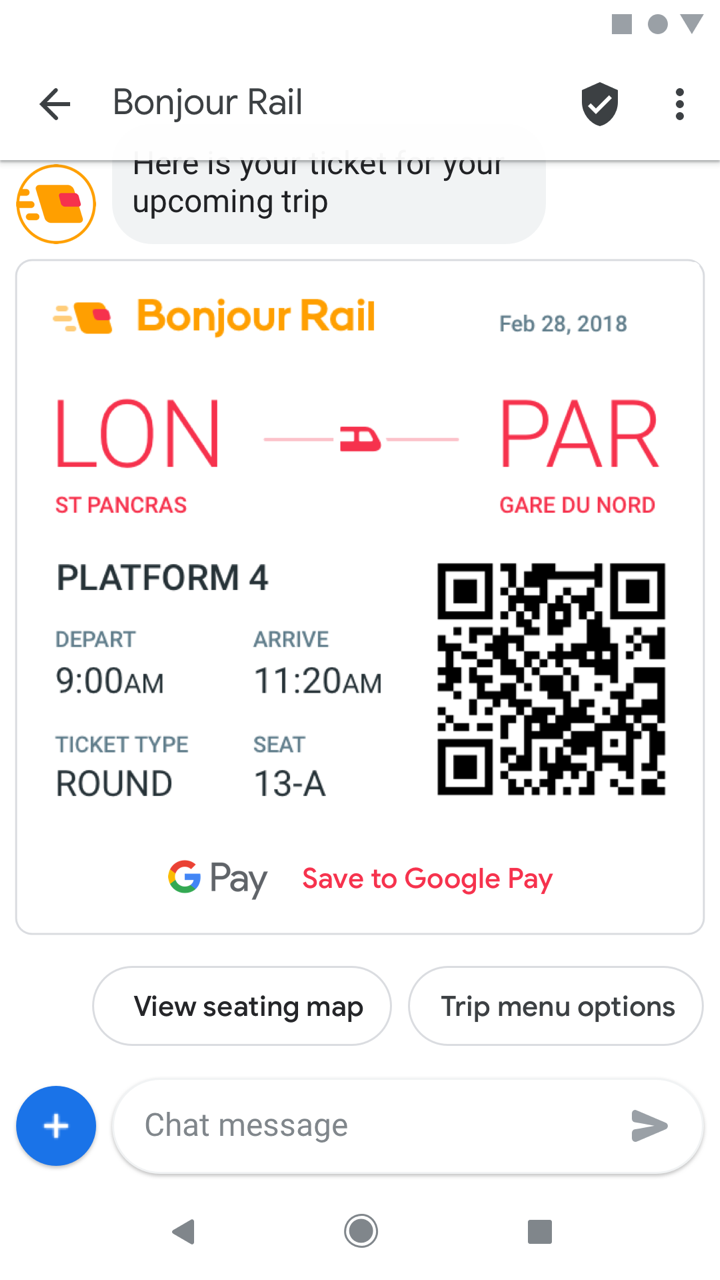Open the verified shield info
This screenshot has width=720, height=1280.
point(600,104)
